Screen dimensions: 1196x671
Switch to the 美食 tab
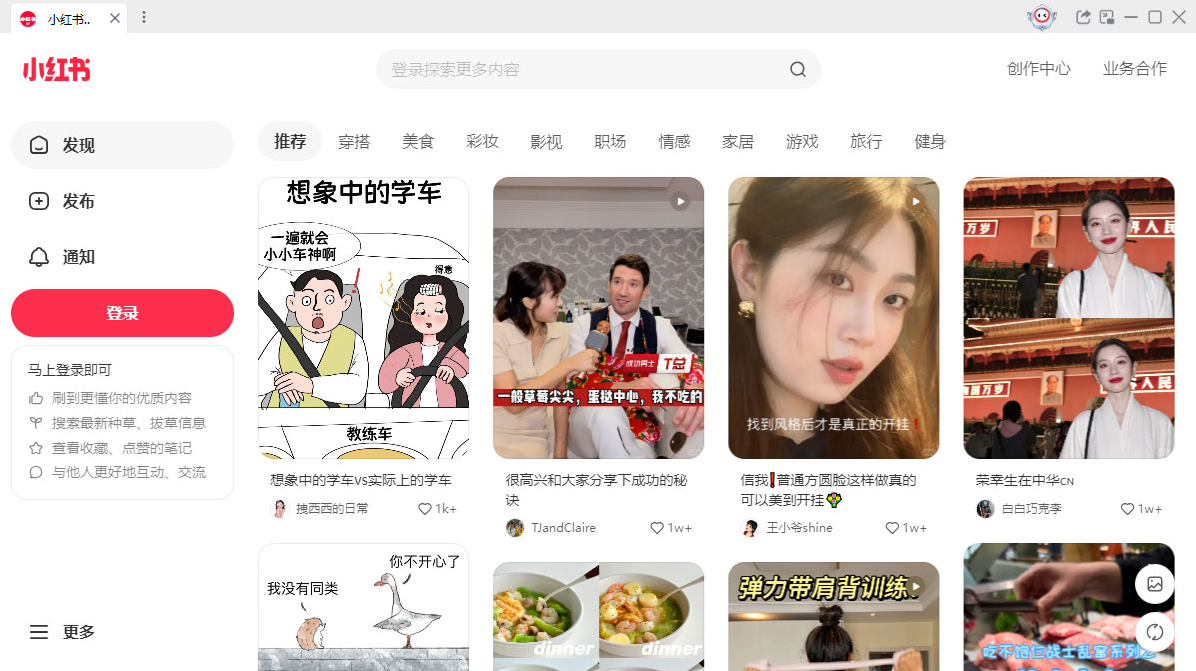tap(418, 142)
